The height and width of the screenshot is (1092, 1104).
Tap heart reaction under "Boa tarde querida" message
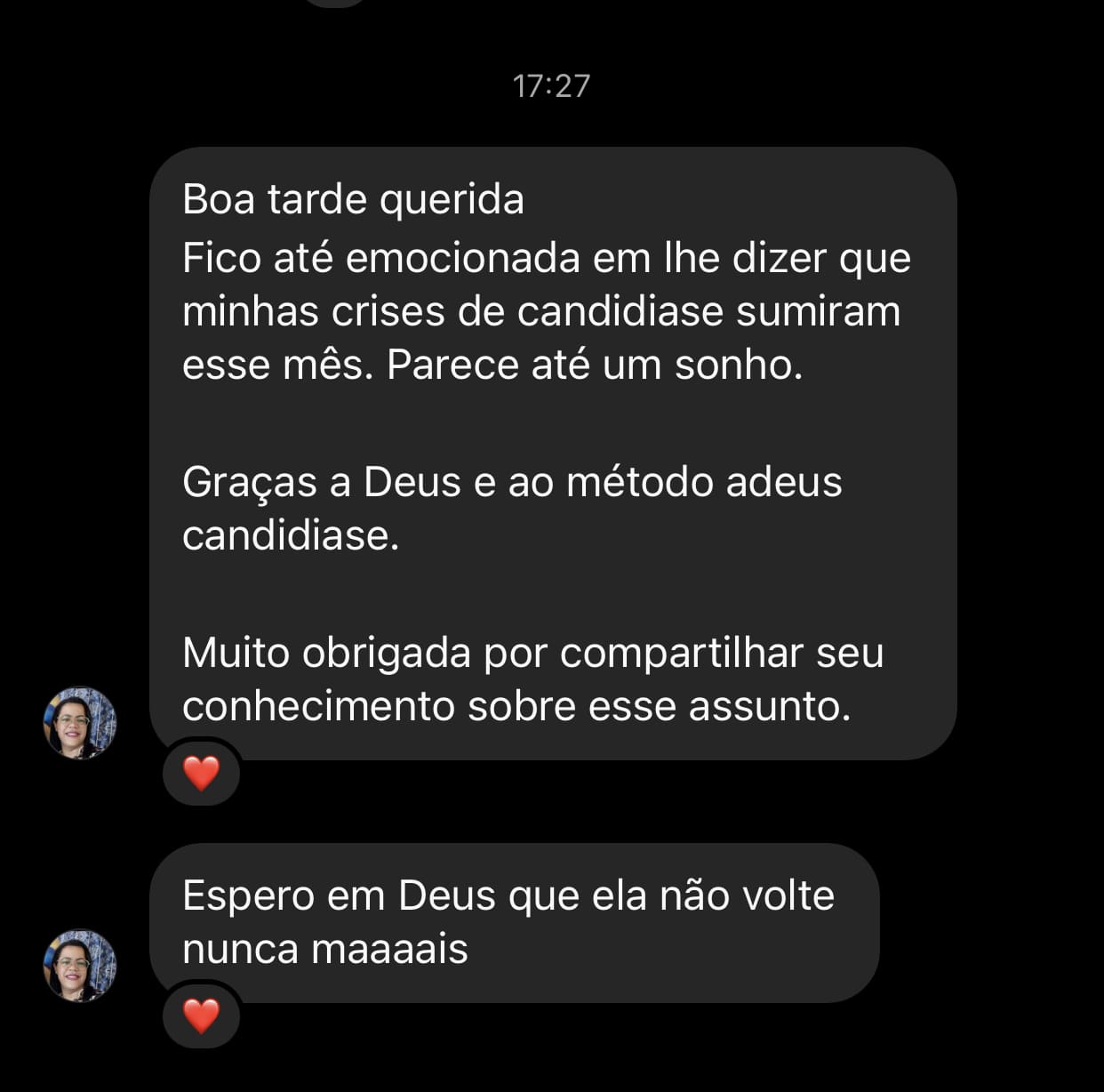tap(202, 772)
